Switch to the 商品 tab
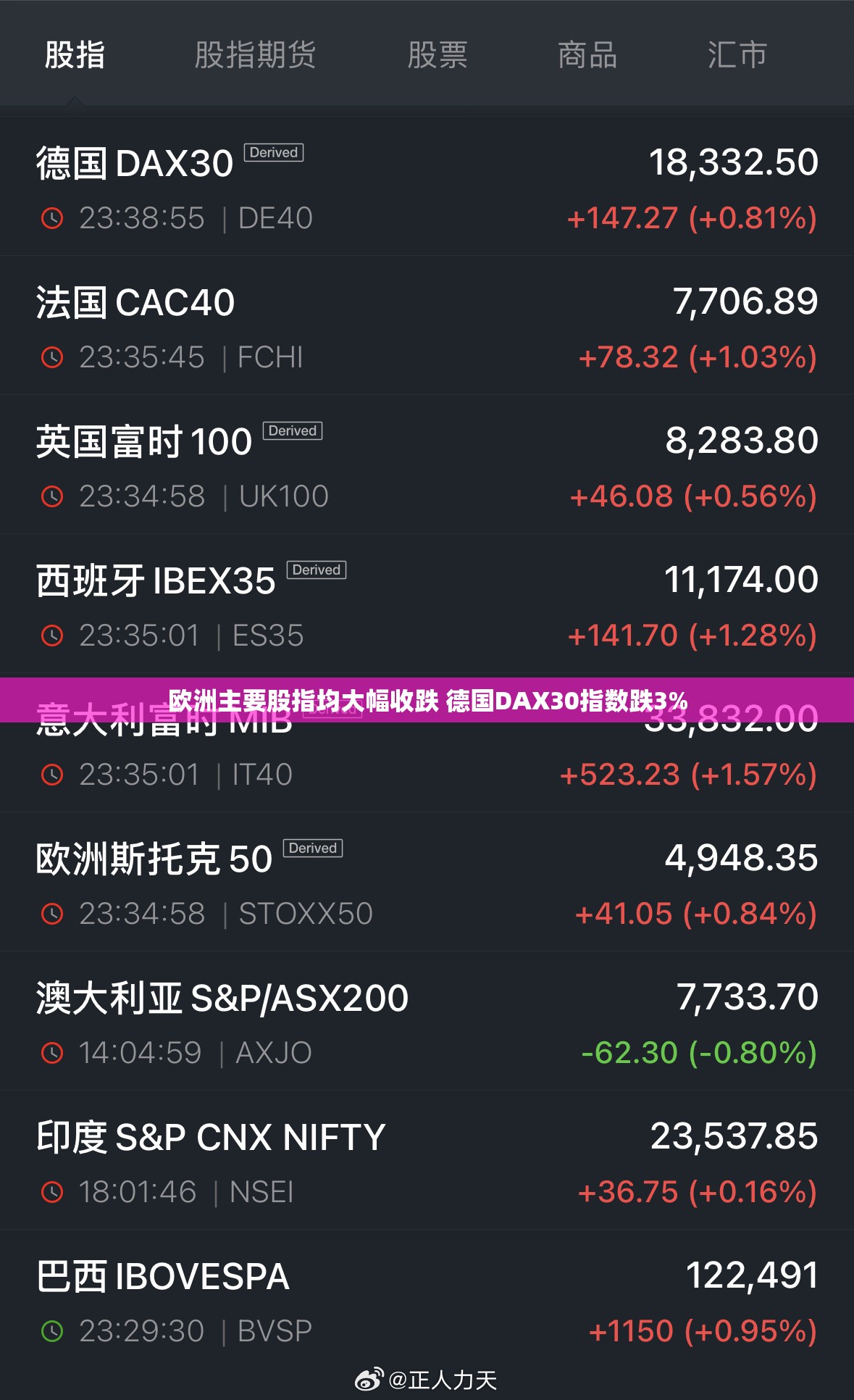854x1400 pixels. click(587, 55)
